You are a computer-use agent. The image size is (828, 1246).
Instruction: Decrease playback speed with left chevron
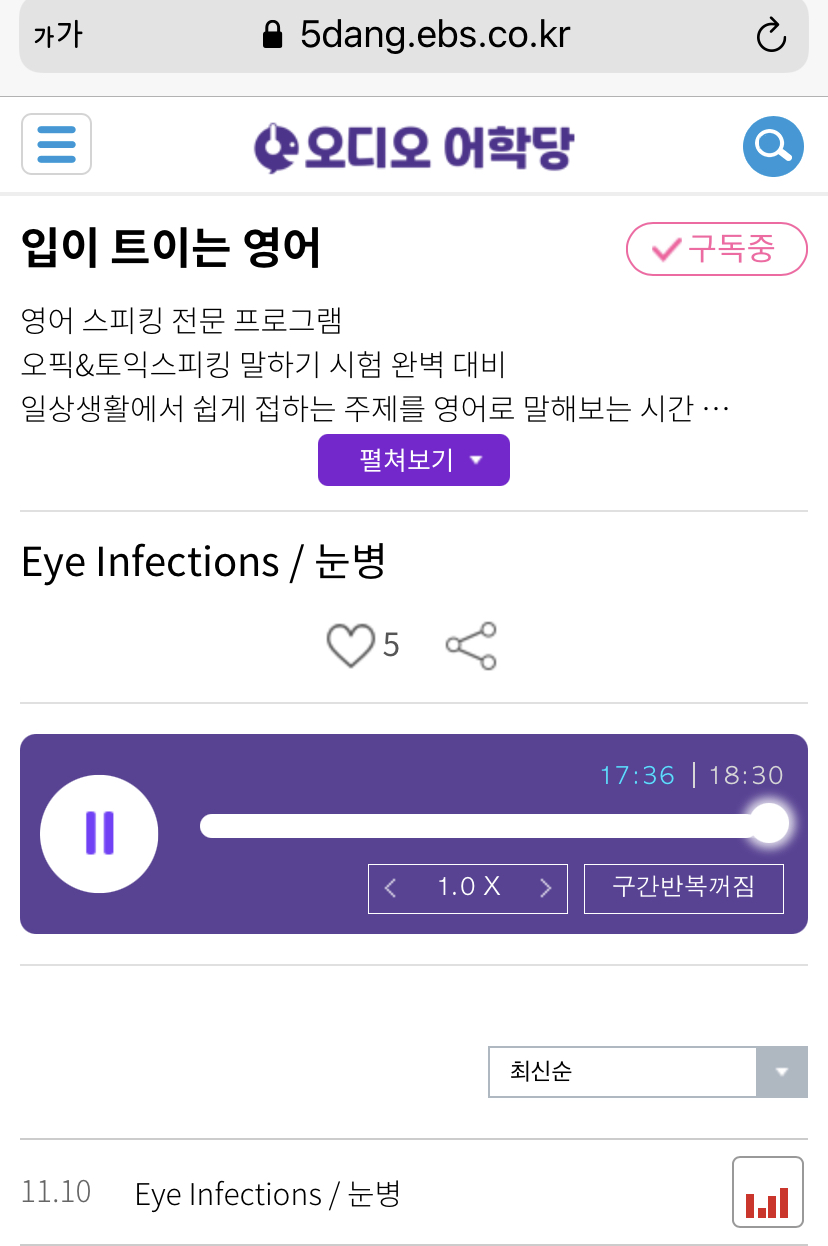(x=390, y=888)
